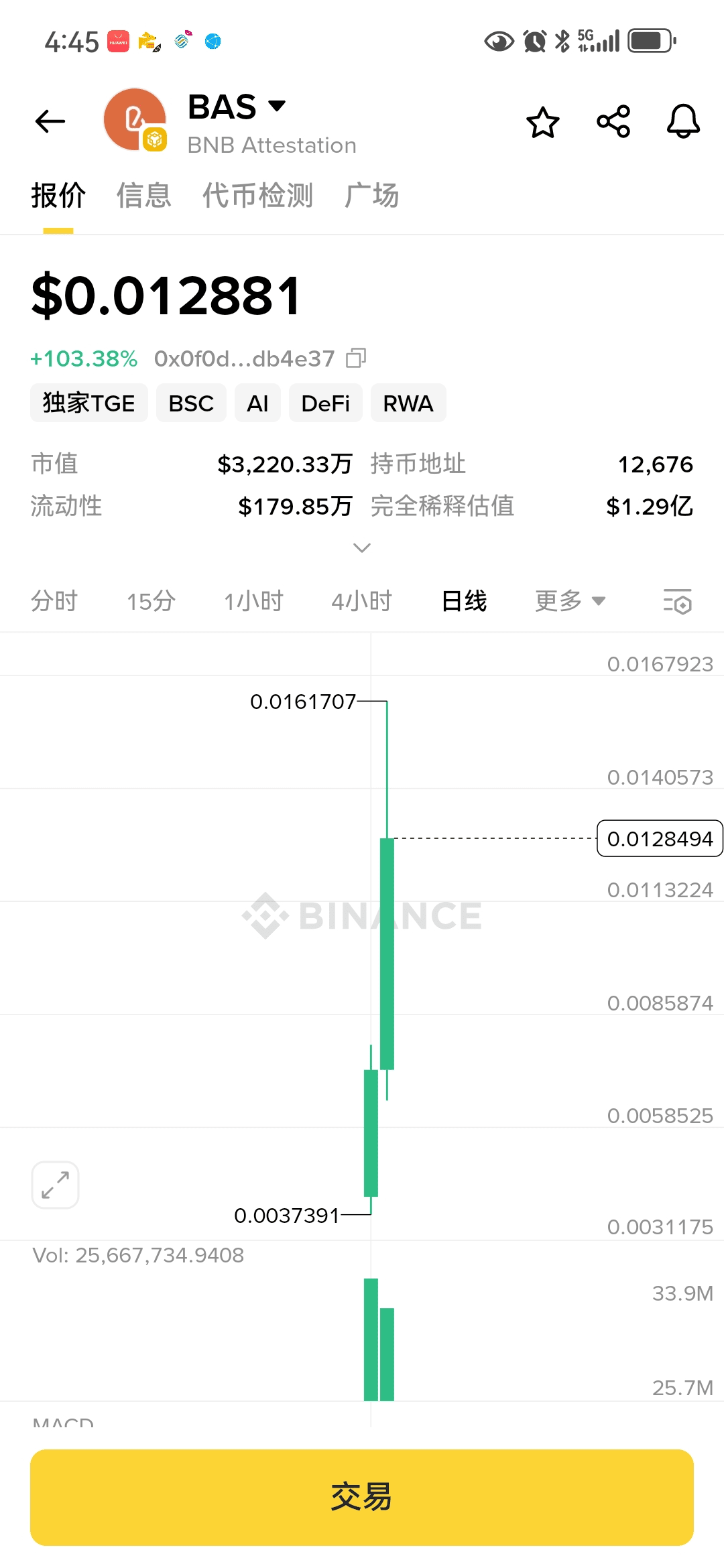Image resolution: width=724 pixels, height=1568 pixels.
Task: Expand chart to fullscreen
Action: pos(56,1185)
